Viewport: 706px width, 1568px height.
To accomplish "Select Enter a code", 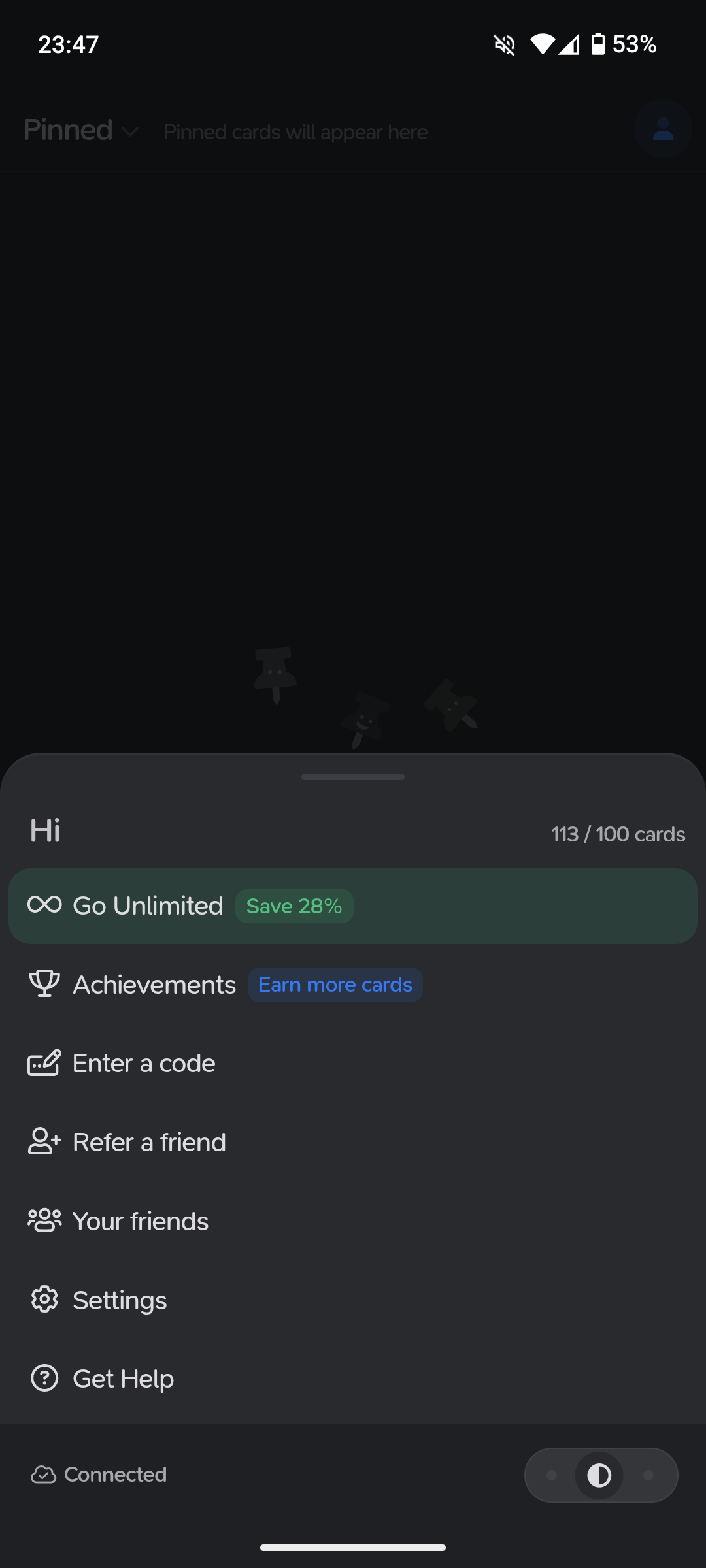I will 353,1064.
